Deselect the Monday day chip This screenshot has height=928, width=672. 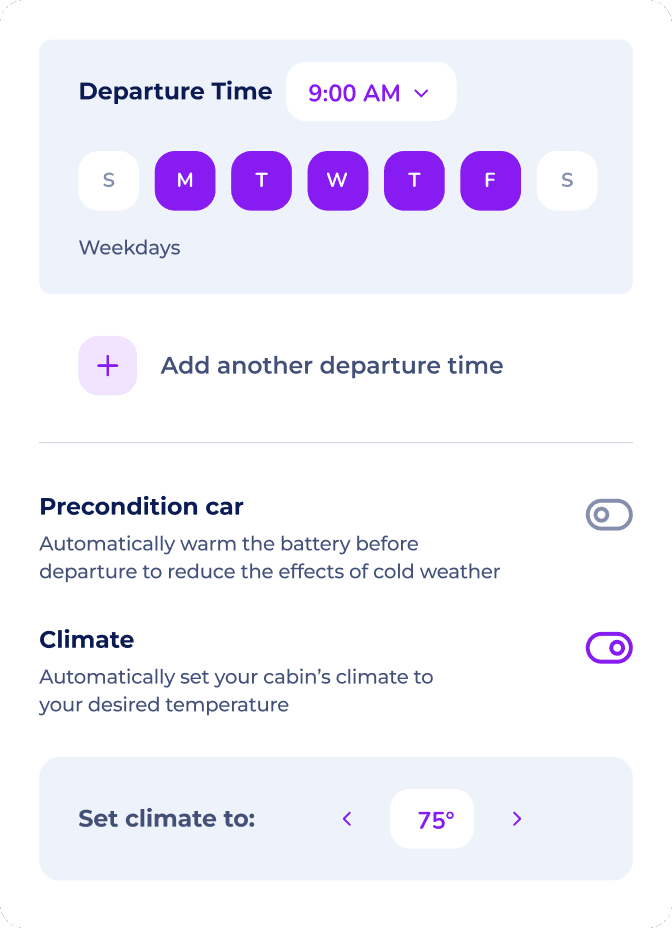pos(185,181)
